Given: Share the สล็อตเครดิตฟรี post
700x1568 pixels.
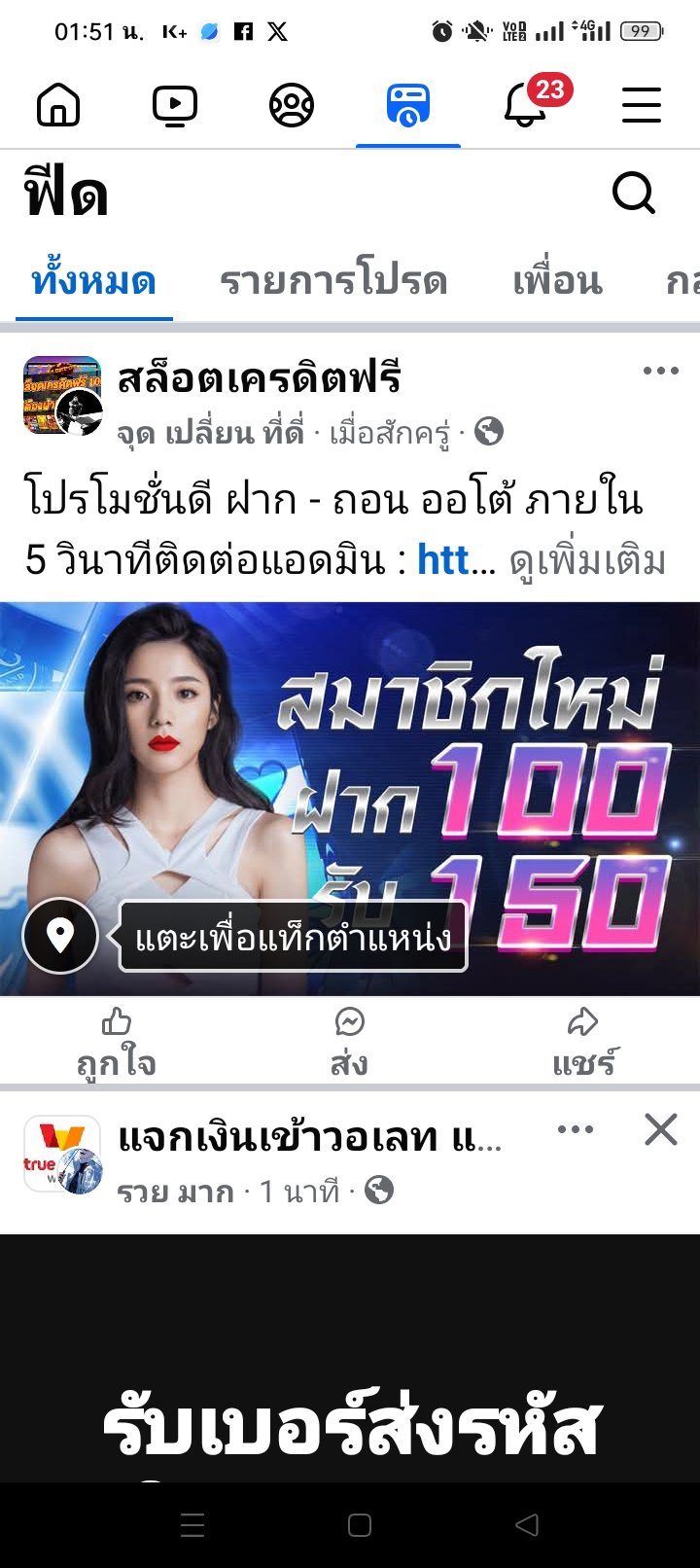Looking at the screenshot, I should [x=582, y=1041].
